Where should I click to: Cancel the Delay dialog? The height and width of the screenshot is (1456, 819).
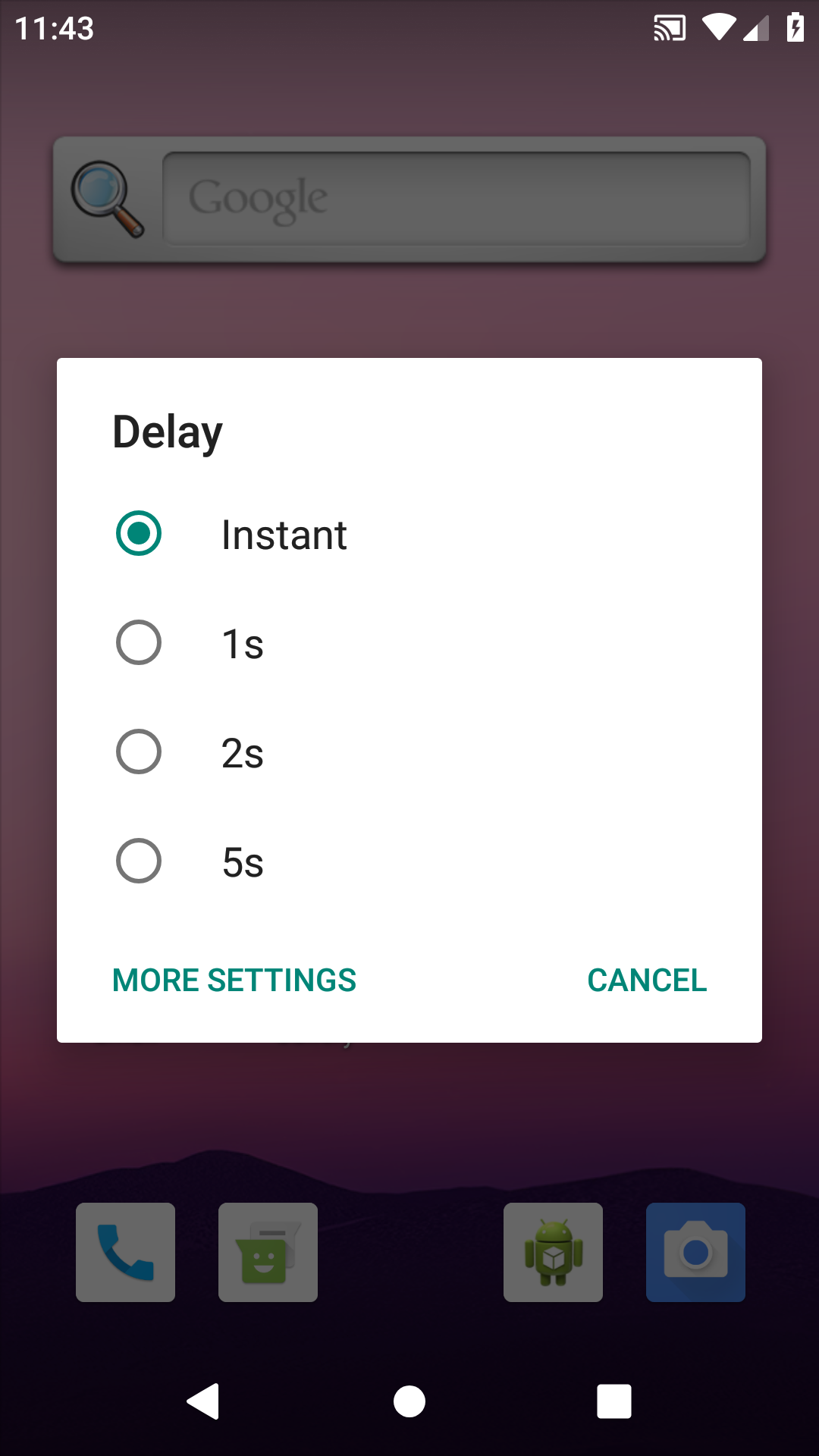click(x=647, y=980)
